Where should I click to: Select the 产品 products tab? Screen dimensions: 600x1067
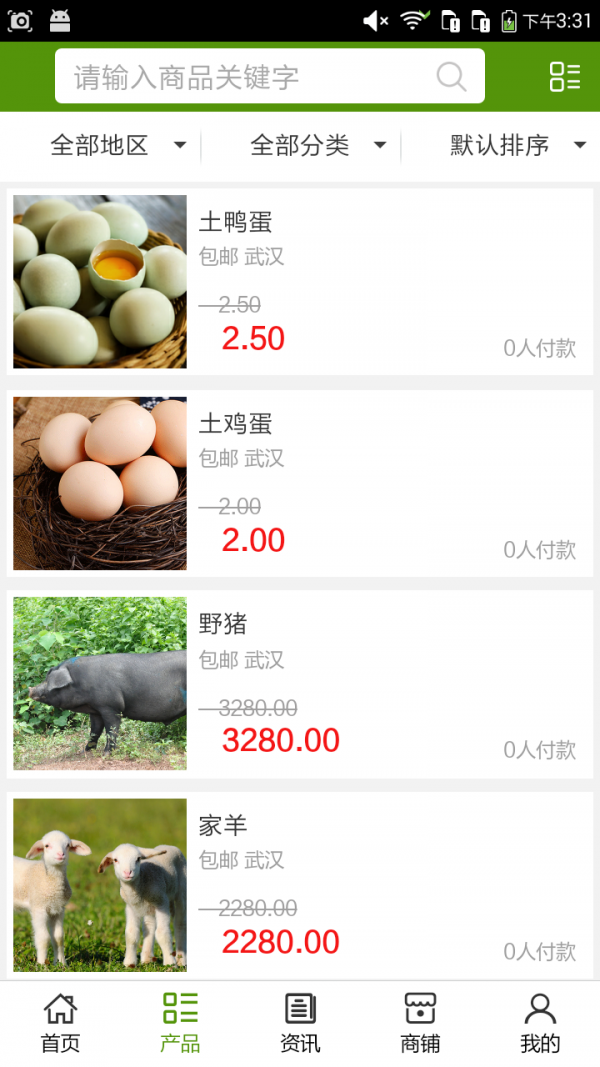click(180, 1023)
